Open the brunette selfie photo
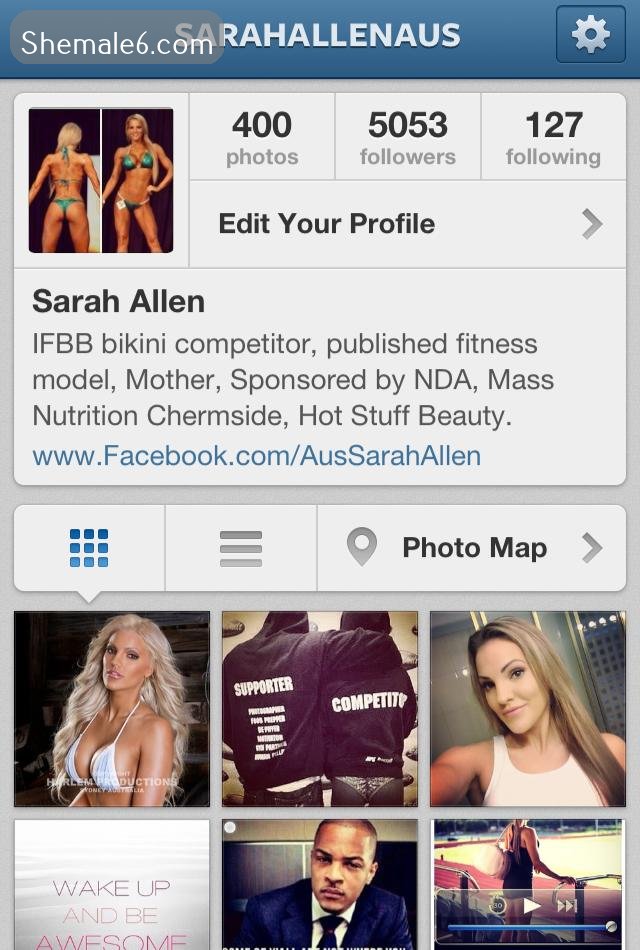The height and width of the screenshot is (950, 640). coord(528,709)
